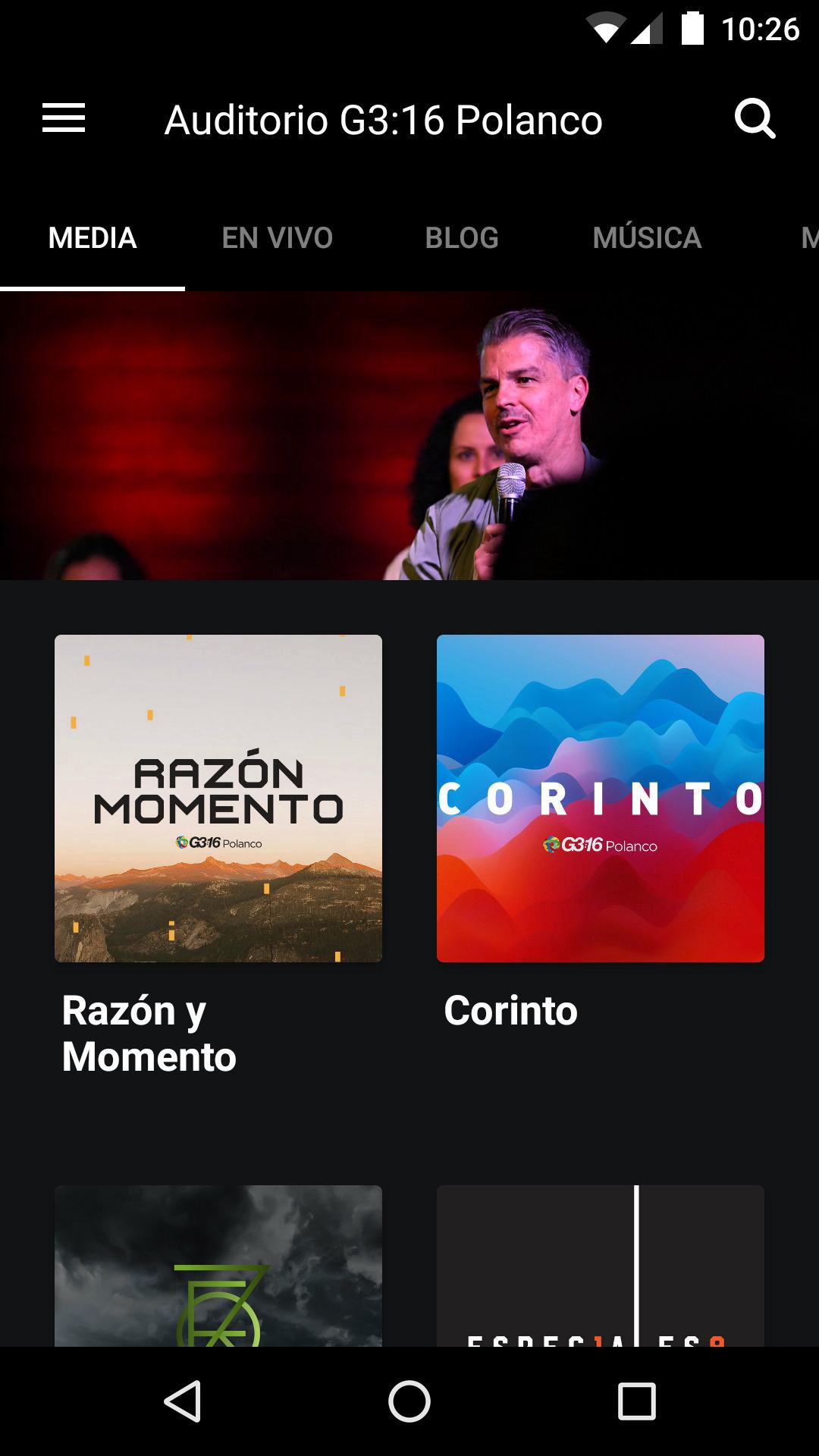Open the search icon
This screenshot has width=819, height=1456.
tap(755, 119)
